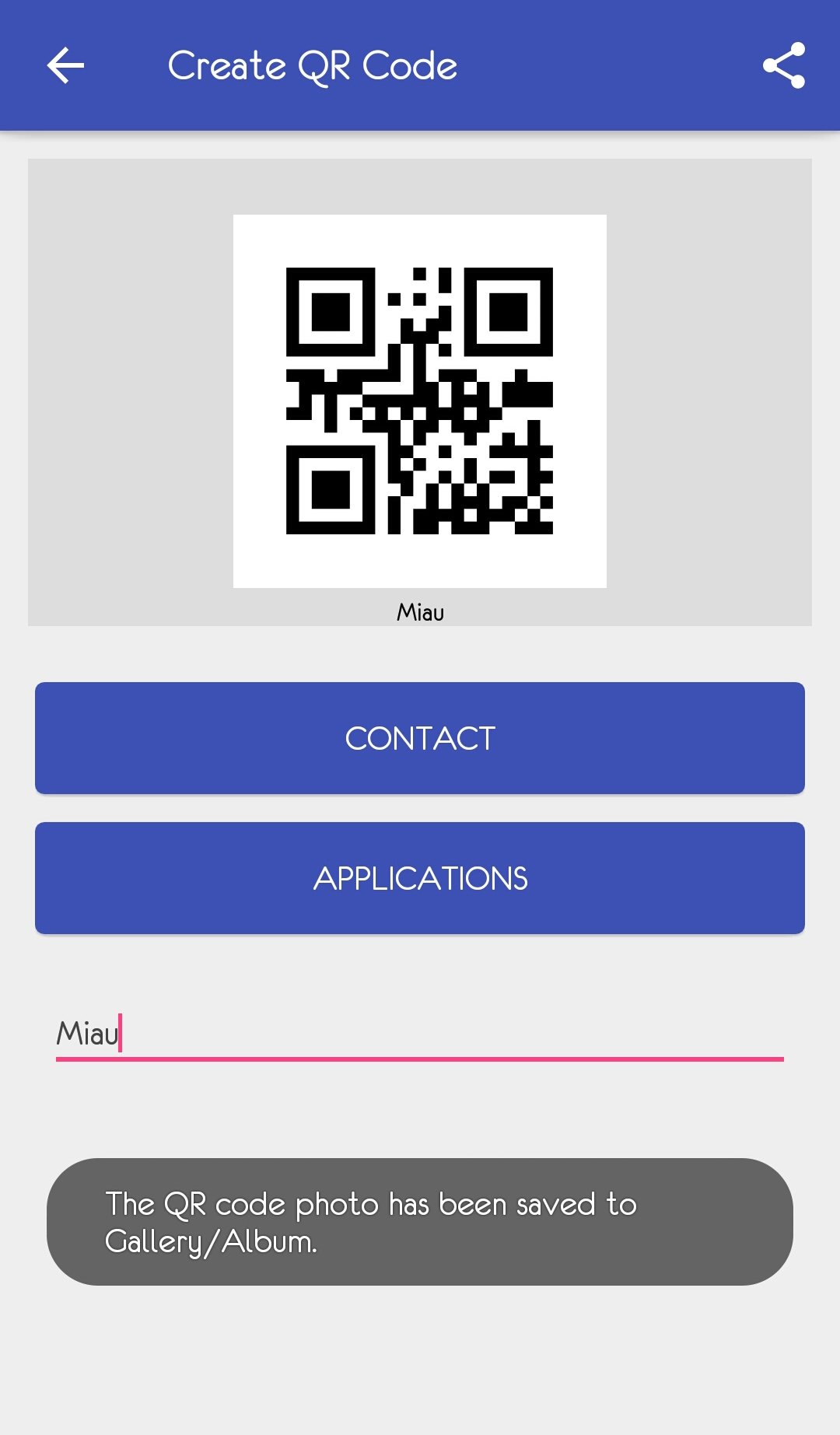This screenshot has height=1435, width=840.
Task: Go back using the arrow icon
Action: point(65,65)
